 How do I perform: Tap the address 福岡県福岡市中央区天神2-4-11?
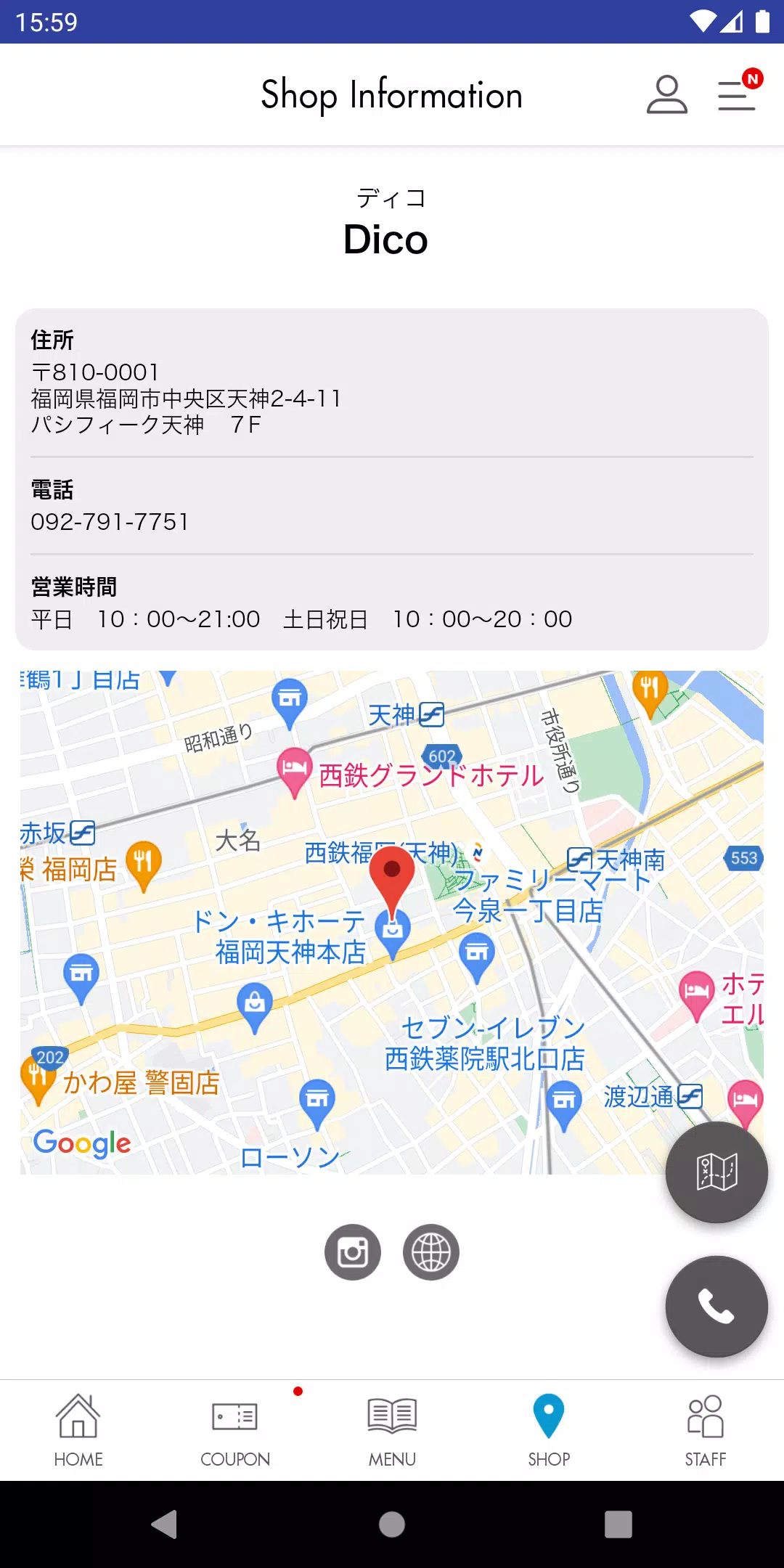(x=187, y=399)
